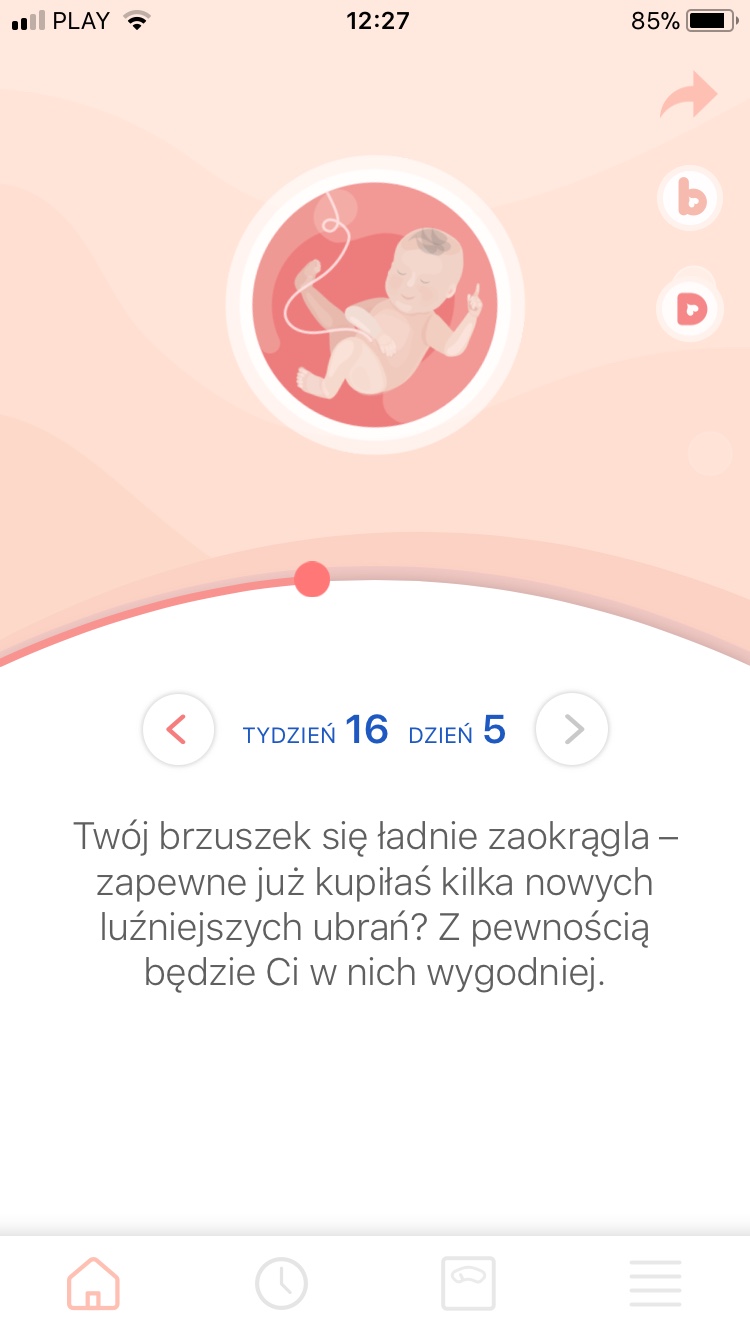Switch to the Home tab
750x1334 pixels.
tap(93, 1282)
